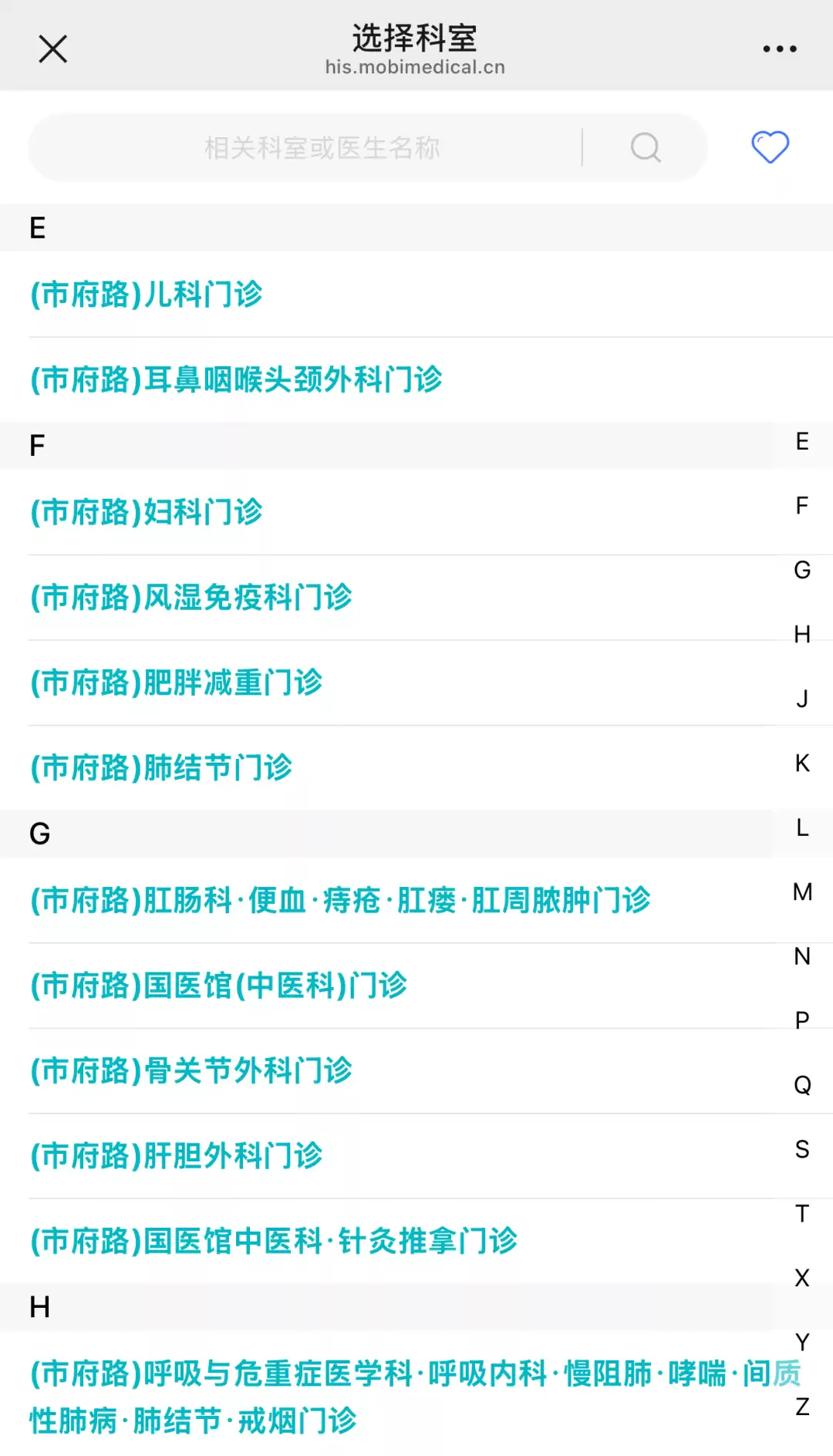The image size is (833, 1456).
Task: Jump to letter M in the index
Action: (x=802, y=892)
